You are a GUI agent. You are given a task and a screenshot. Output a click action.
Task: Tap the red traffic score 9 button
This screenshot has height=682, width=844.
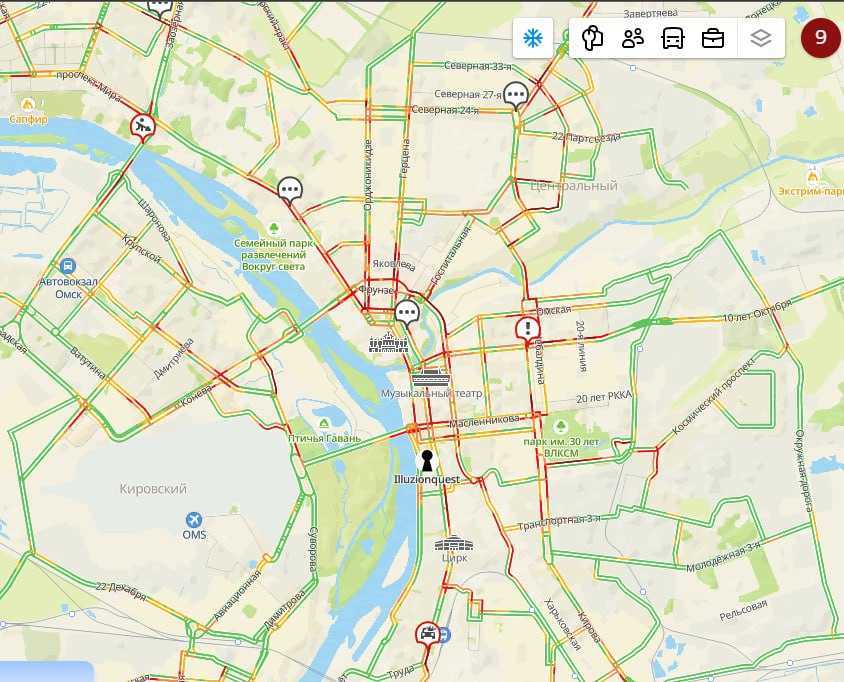[821, 38]
